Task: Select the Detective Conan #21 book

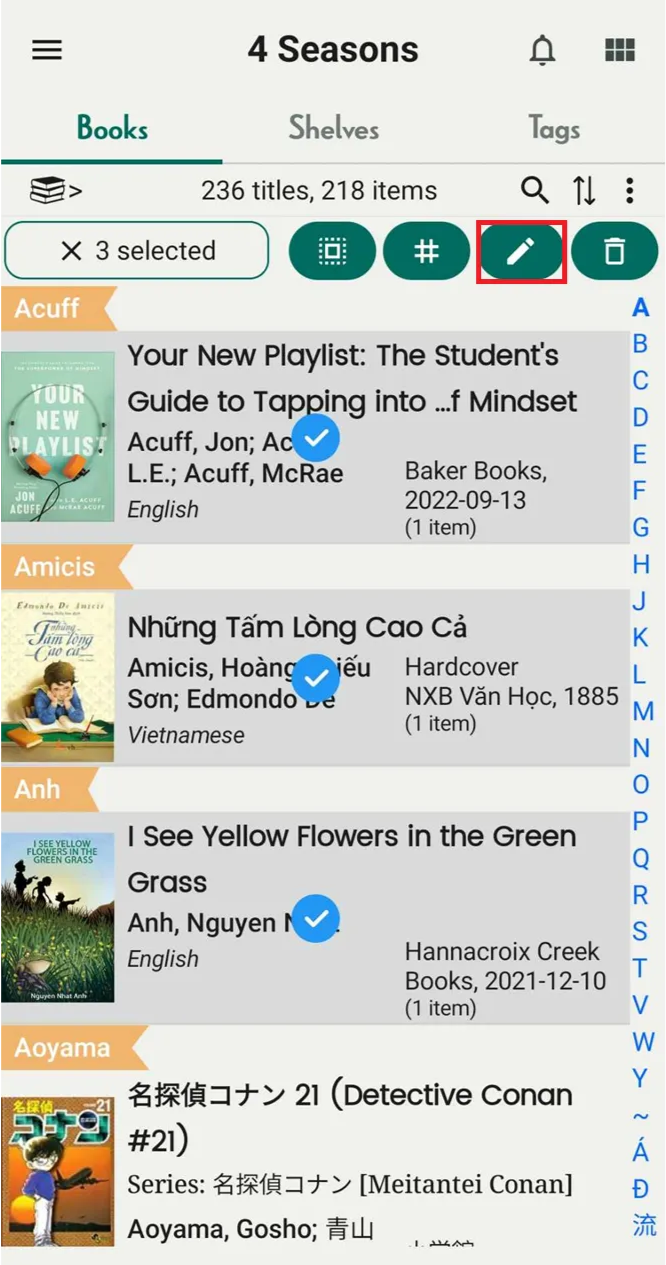Action: point(315,1160)
